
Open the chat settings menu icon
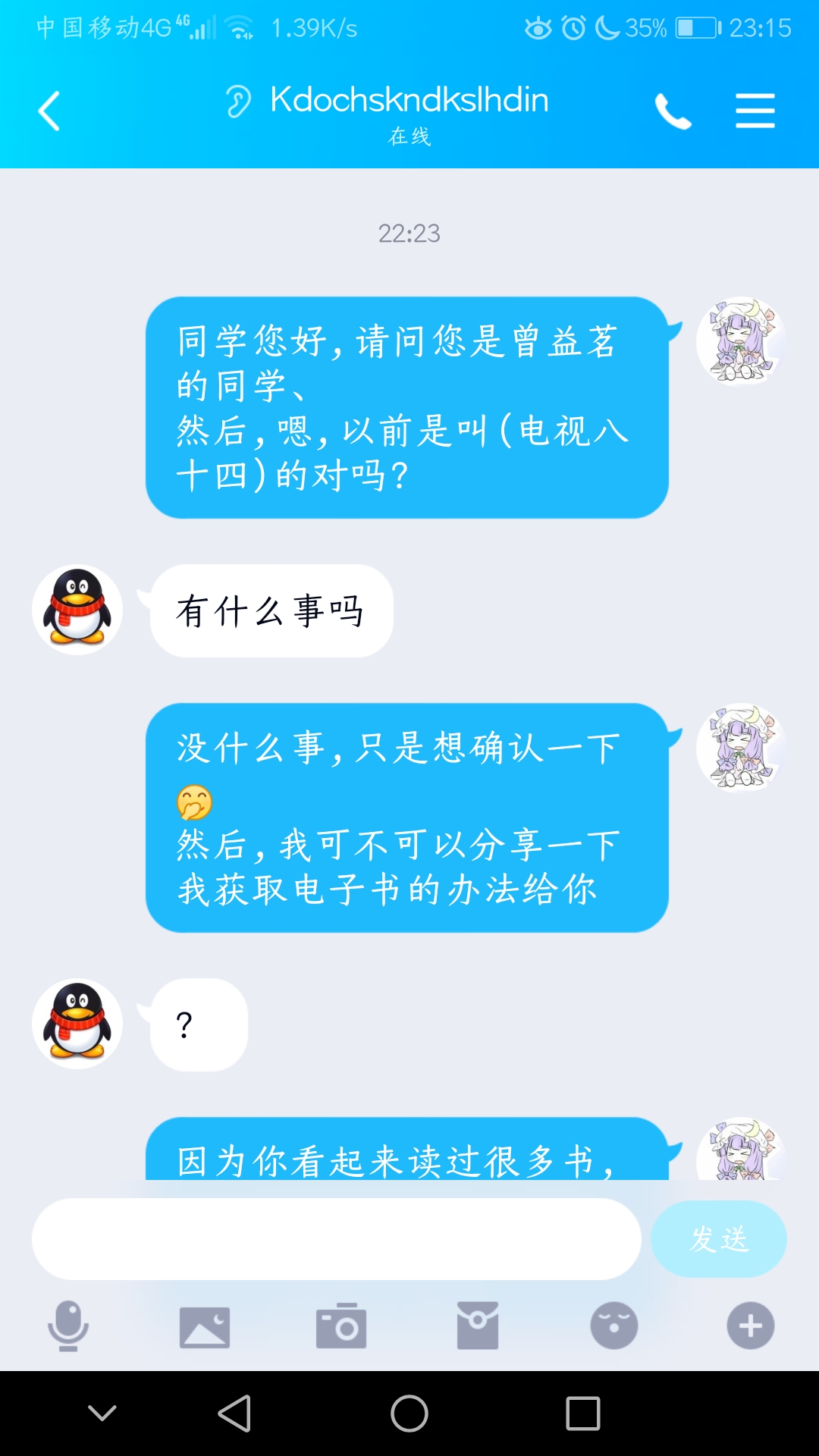pyautogui.click(x=755, y=111)
